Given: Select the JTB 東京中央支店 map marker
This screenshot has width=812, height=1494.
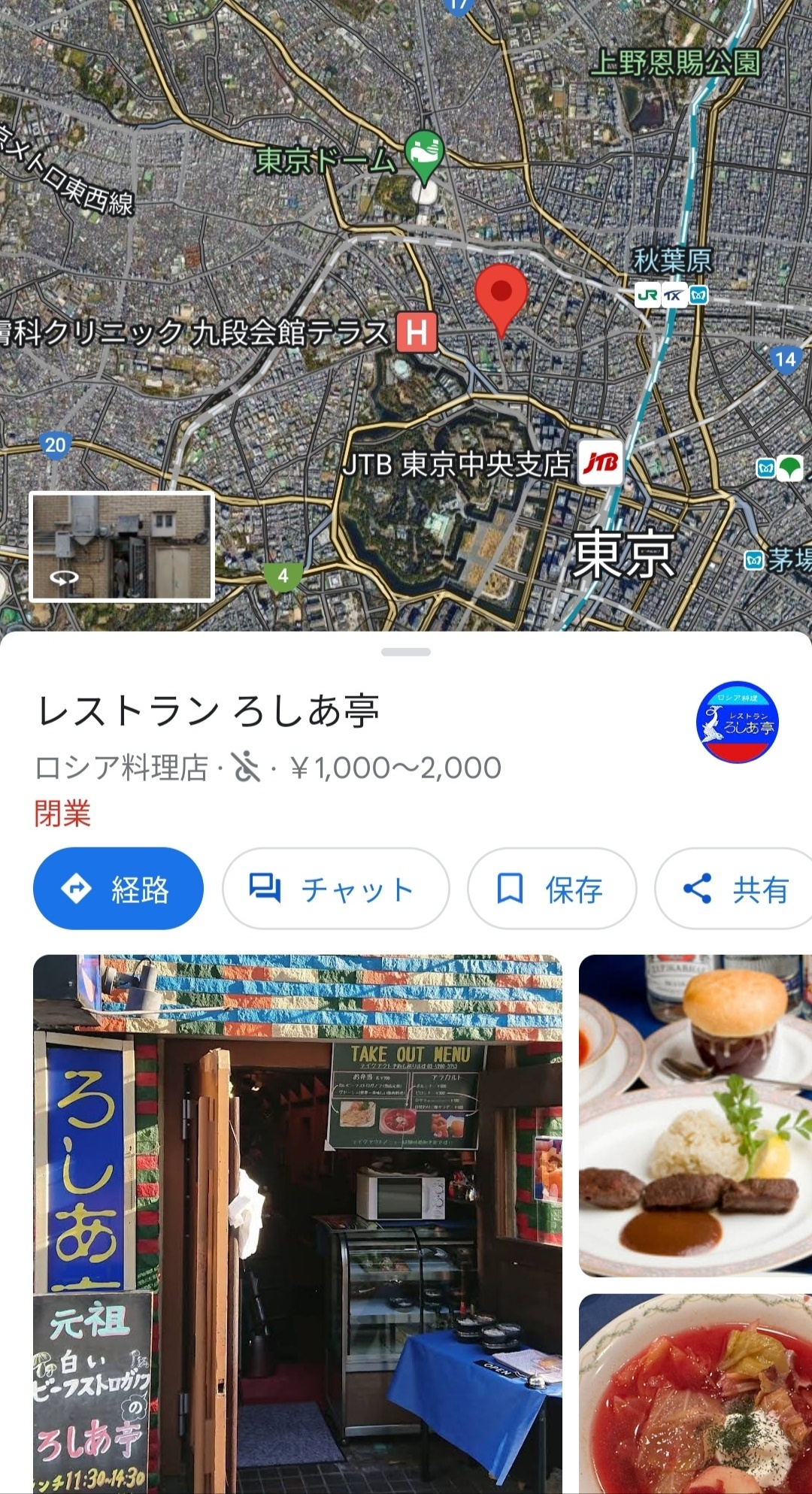Looking at the screenshot, I should pos(602,462).
